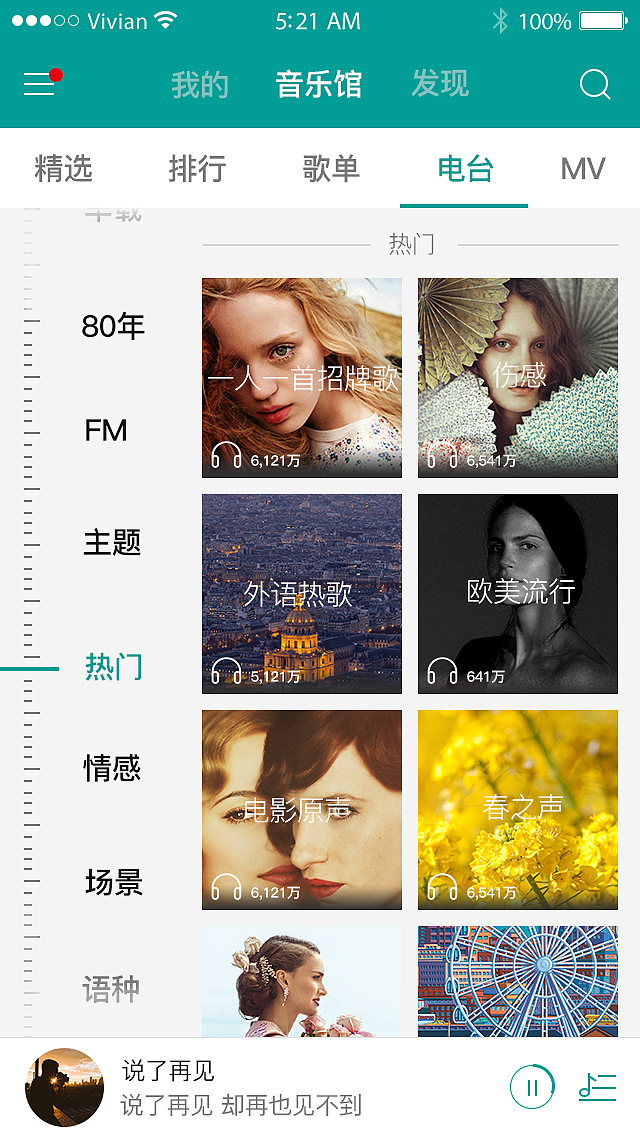Open the hamburger menu icon

click(x=40, y=84)
